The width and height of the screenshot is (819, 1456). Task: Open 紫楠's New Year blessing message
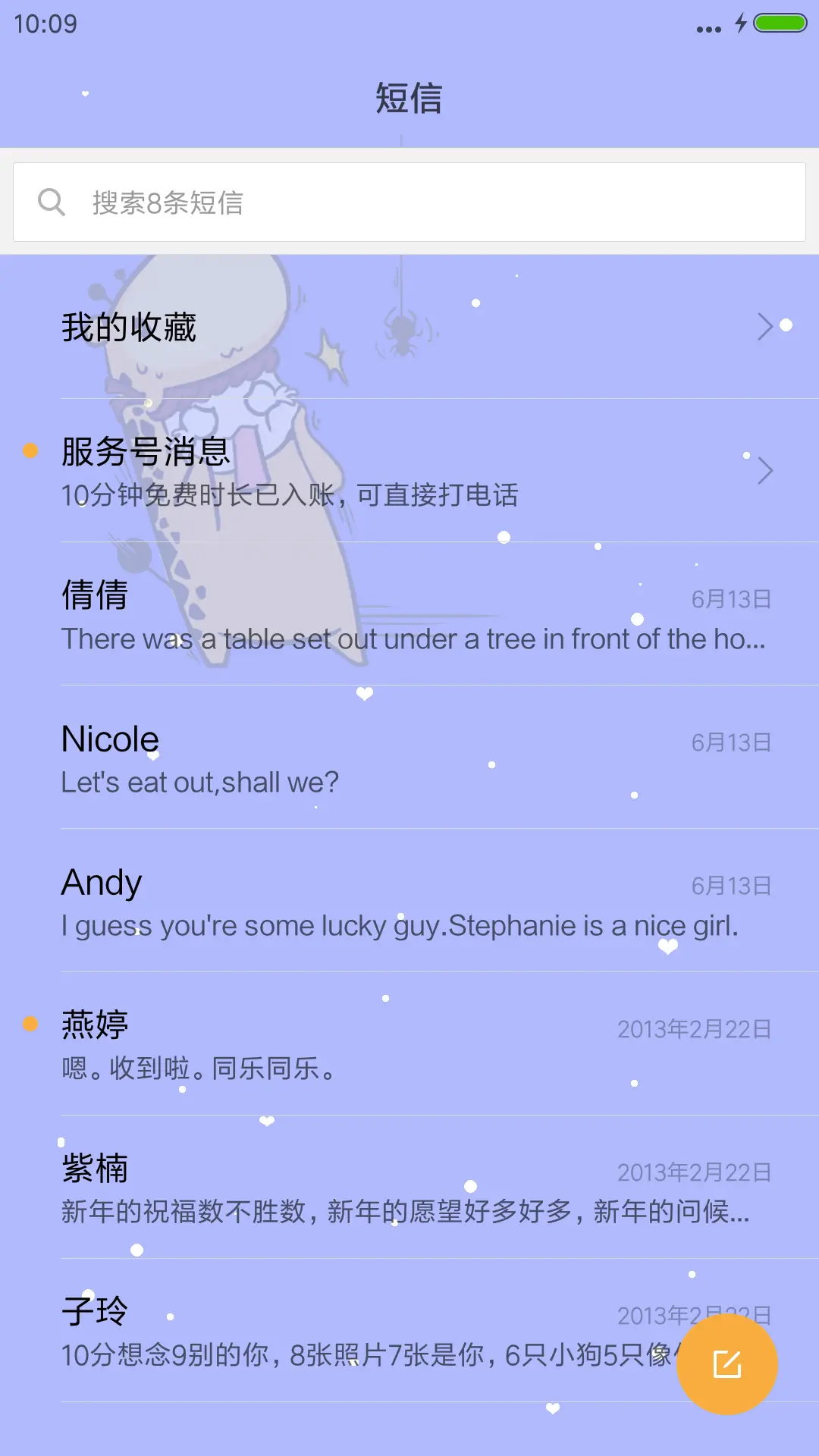409,1187
